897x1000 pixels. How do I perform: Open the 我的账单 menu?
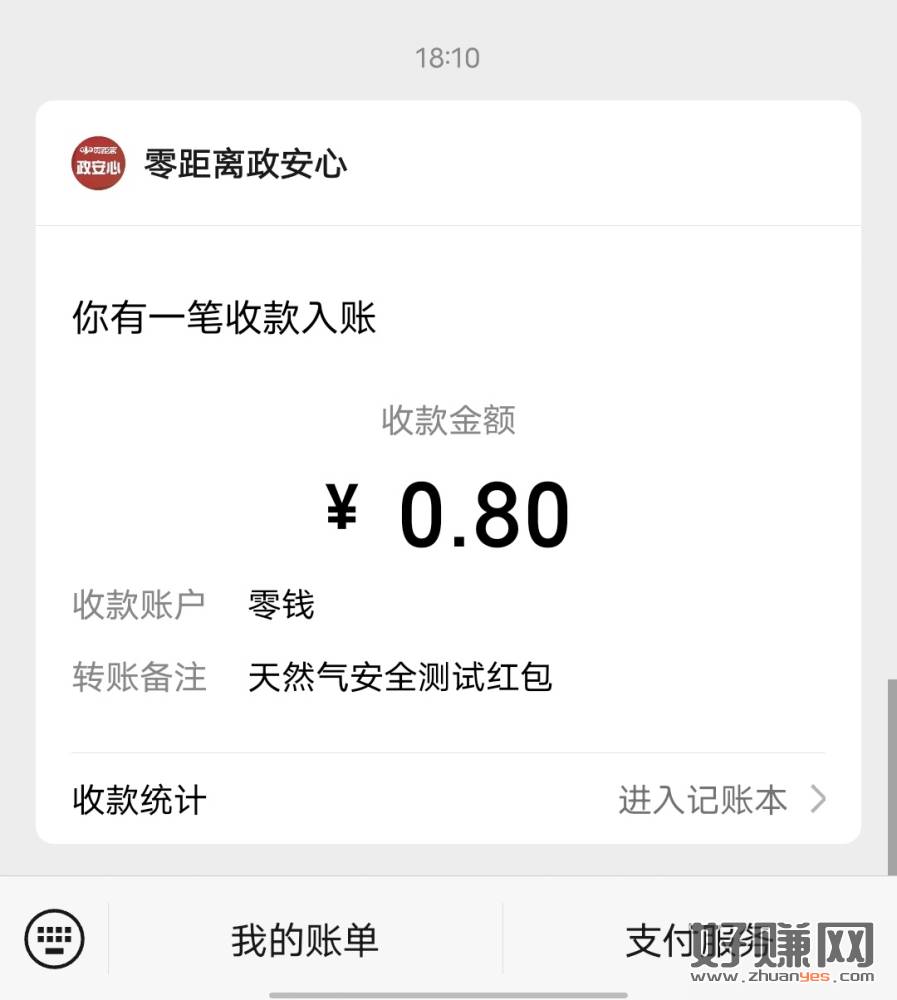point(305,940)
